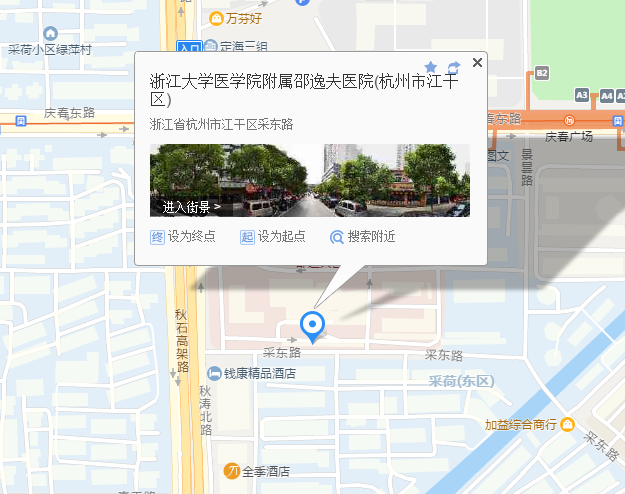Close the hospital info popup

tap(477, 62)
